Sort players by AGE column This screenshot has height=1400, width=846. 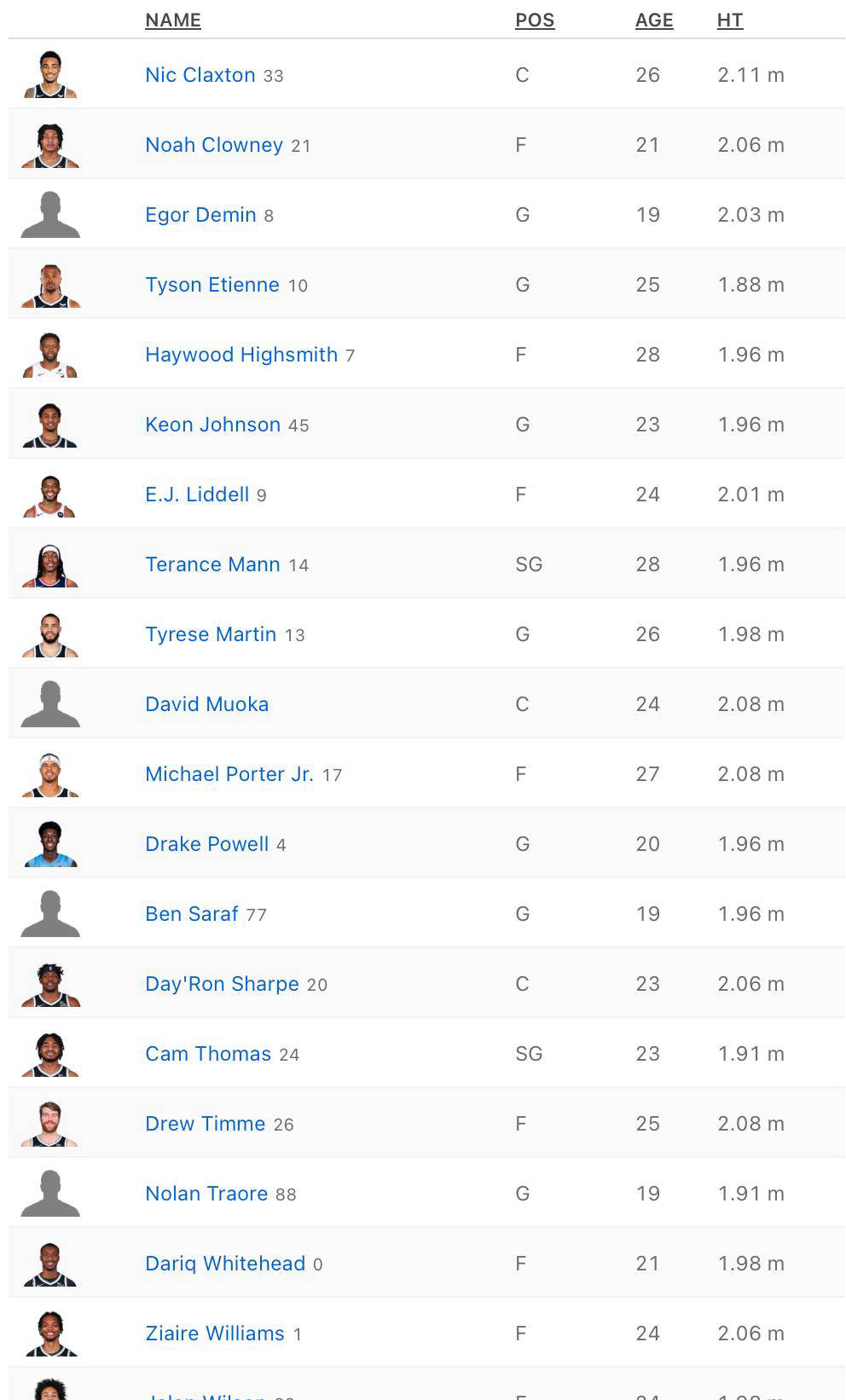(654, 20)
